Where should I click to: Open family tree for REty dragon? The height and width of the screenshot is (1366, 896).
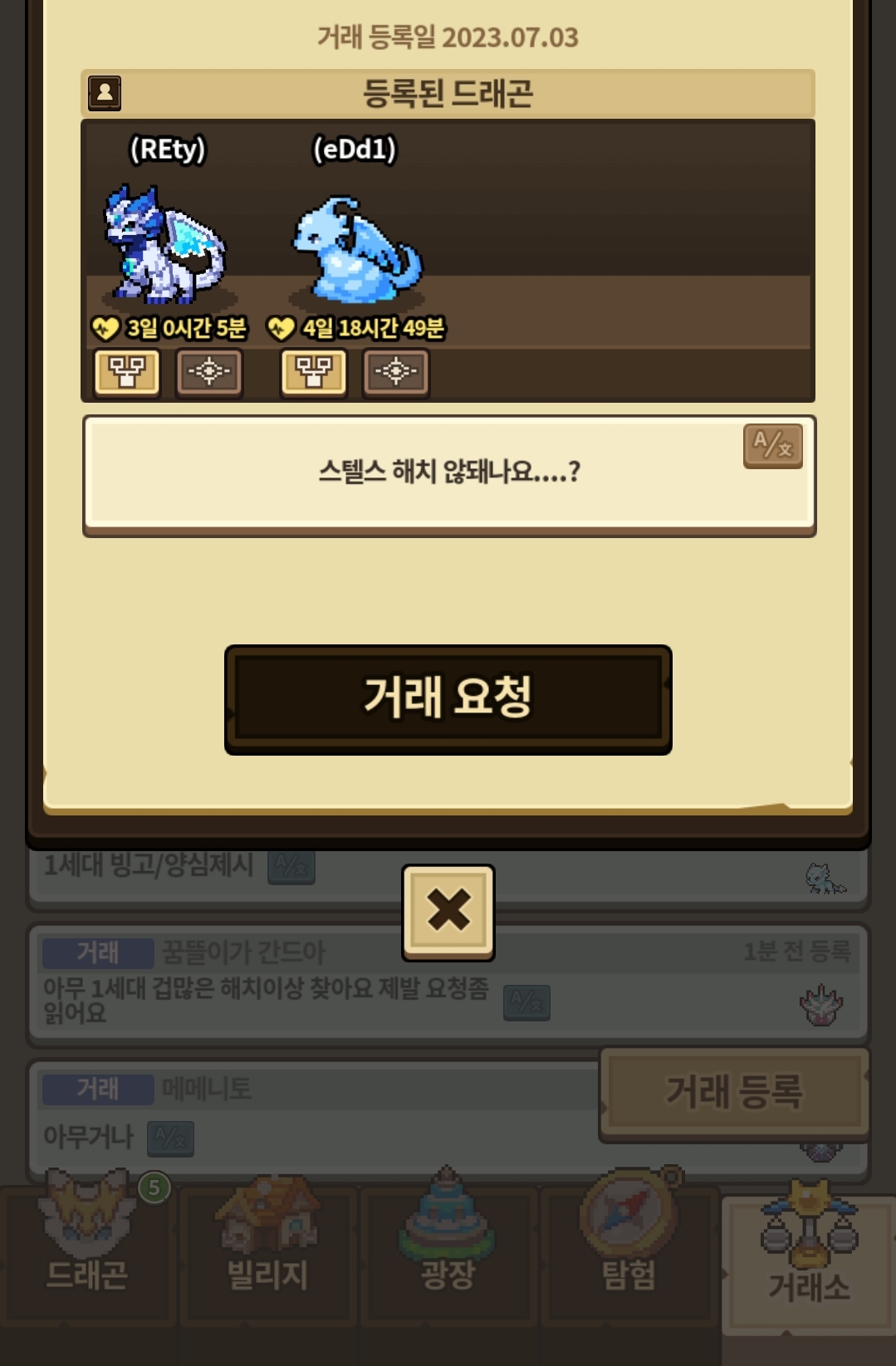pos(126,371)
